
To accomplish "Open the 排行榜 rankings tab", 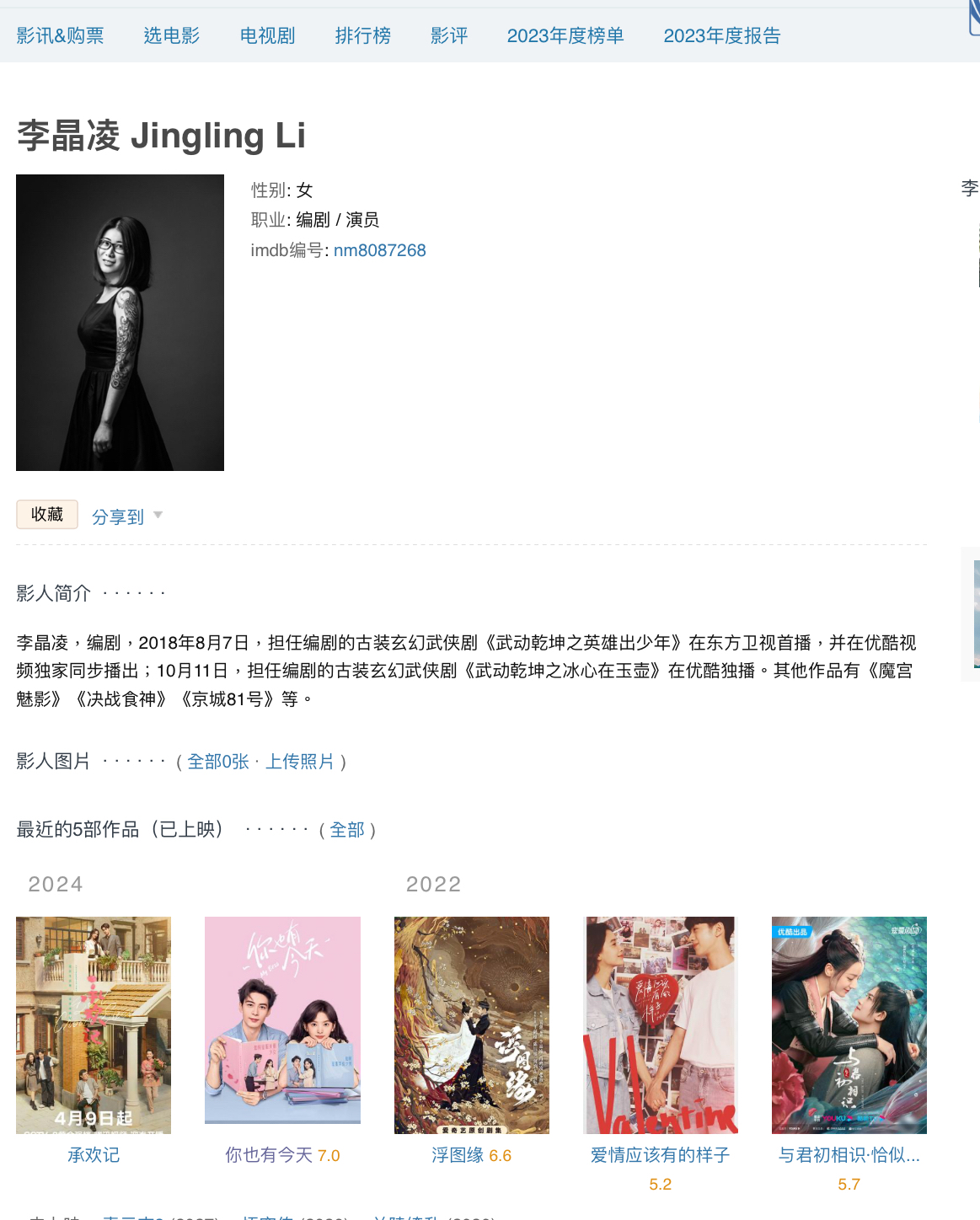I will point(362,35).
